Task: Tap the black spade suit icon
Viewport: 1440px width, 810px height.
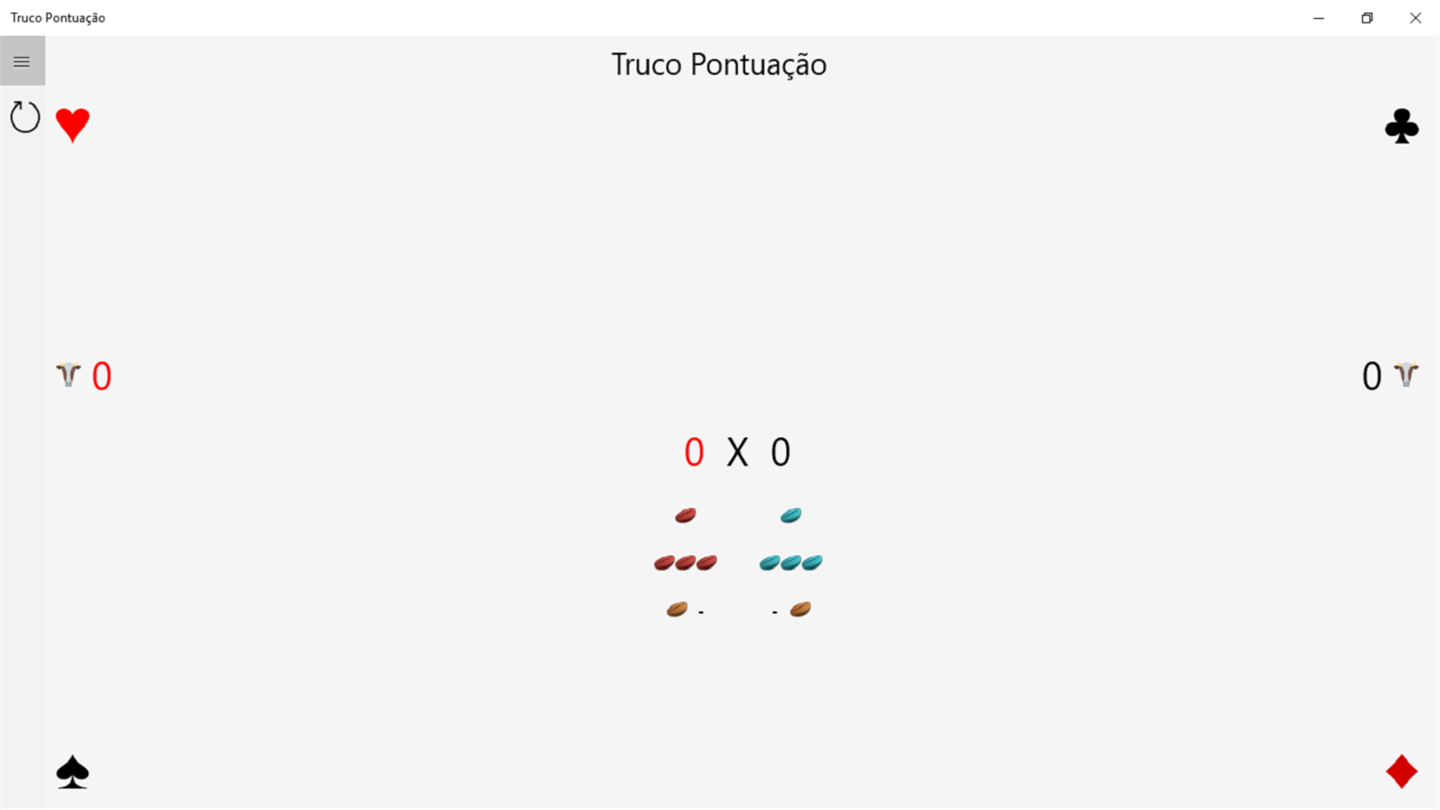Action: (72, 772)
